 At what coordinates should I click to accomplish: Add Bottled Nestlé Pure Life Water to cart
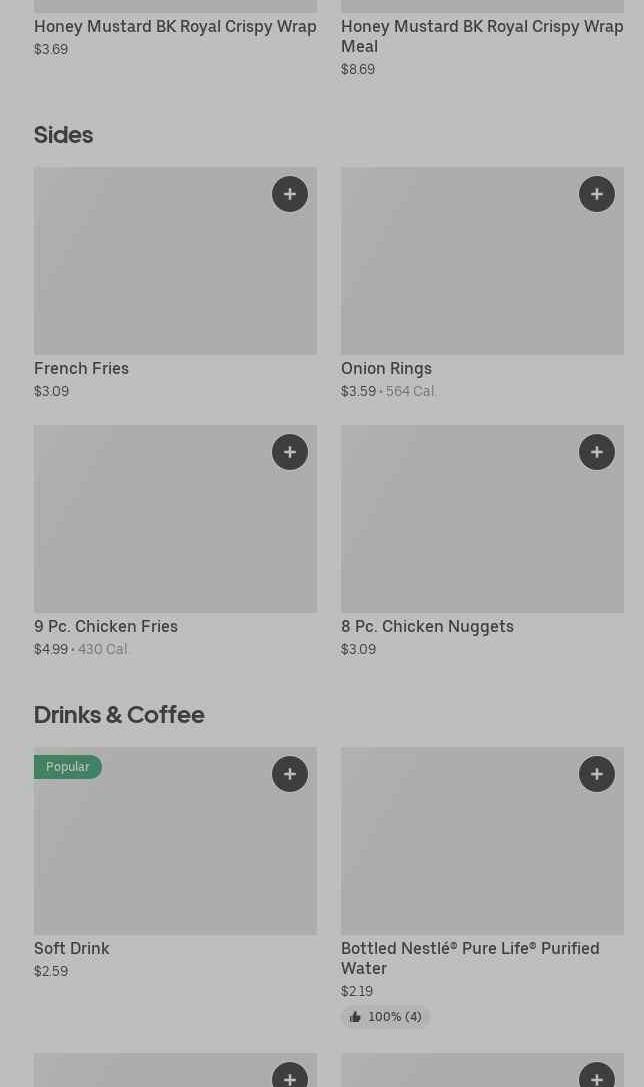point(597,774)
